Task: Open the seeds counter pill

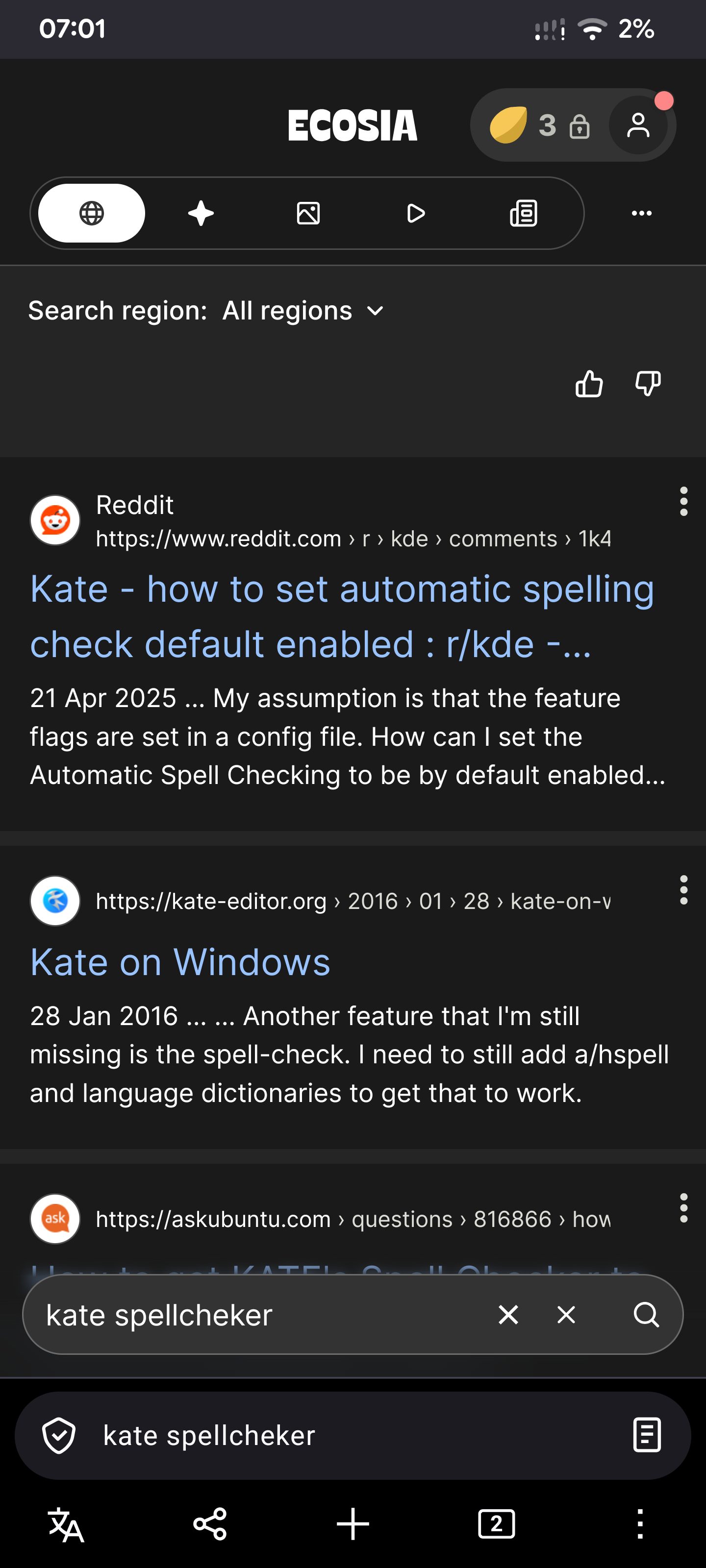Action: (540, 125)
